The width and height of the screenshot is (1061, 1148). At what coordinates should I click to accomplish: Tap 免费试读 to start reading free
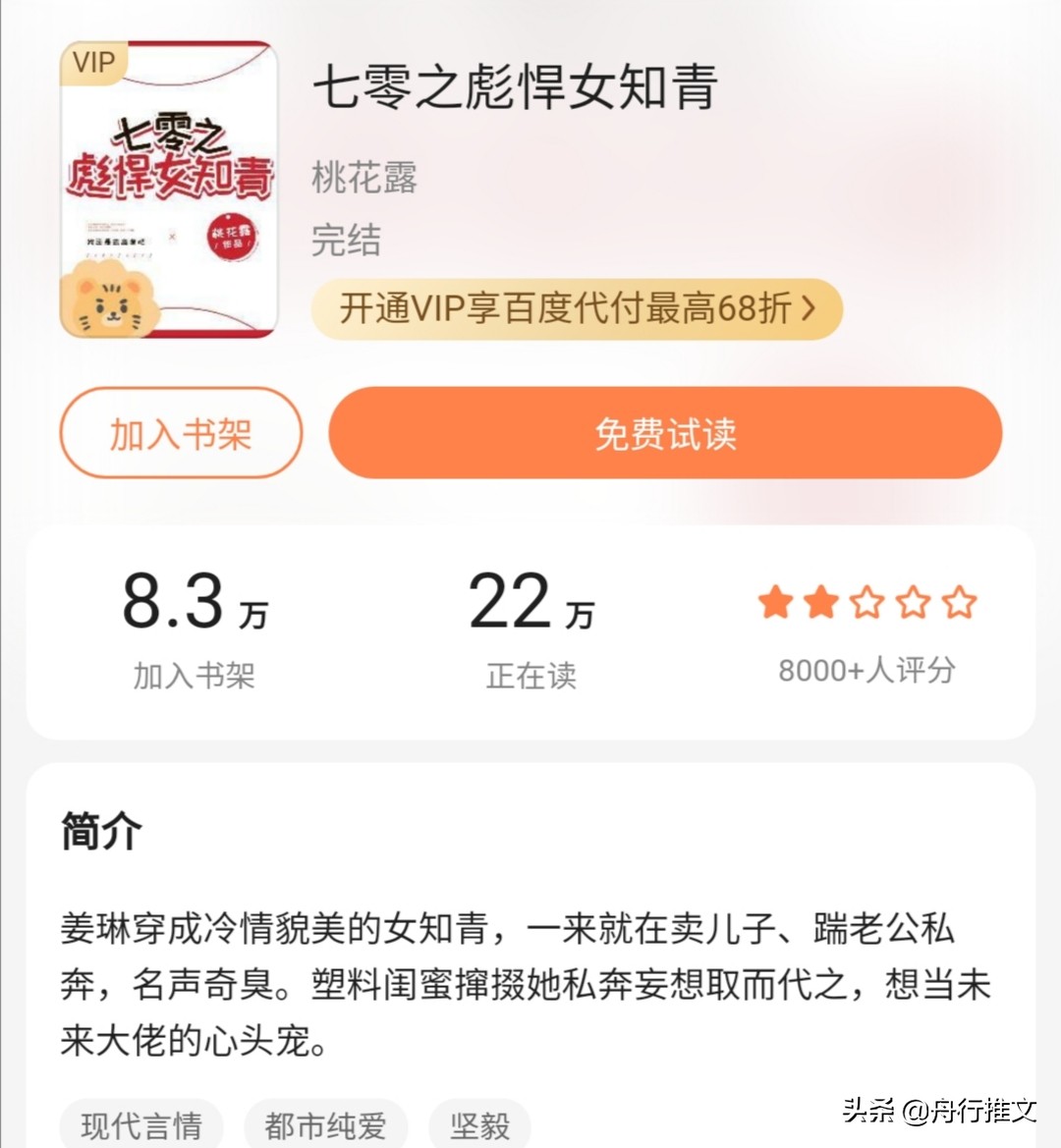[664, 432]
